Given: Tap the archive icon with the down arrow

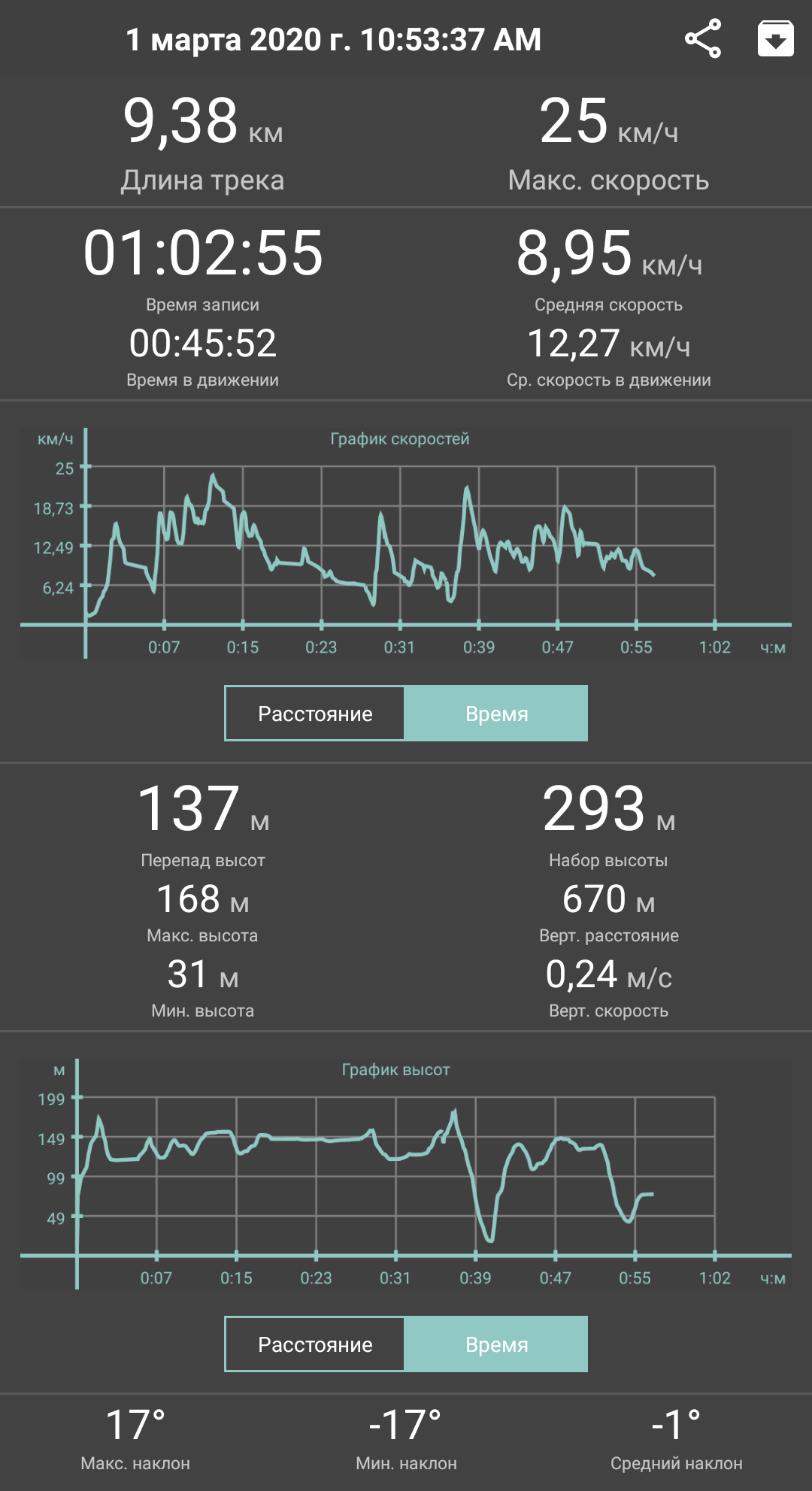Looking at the screenshot, I should 775,39.
